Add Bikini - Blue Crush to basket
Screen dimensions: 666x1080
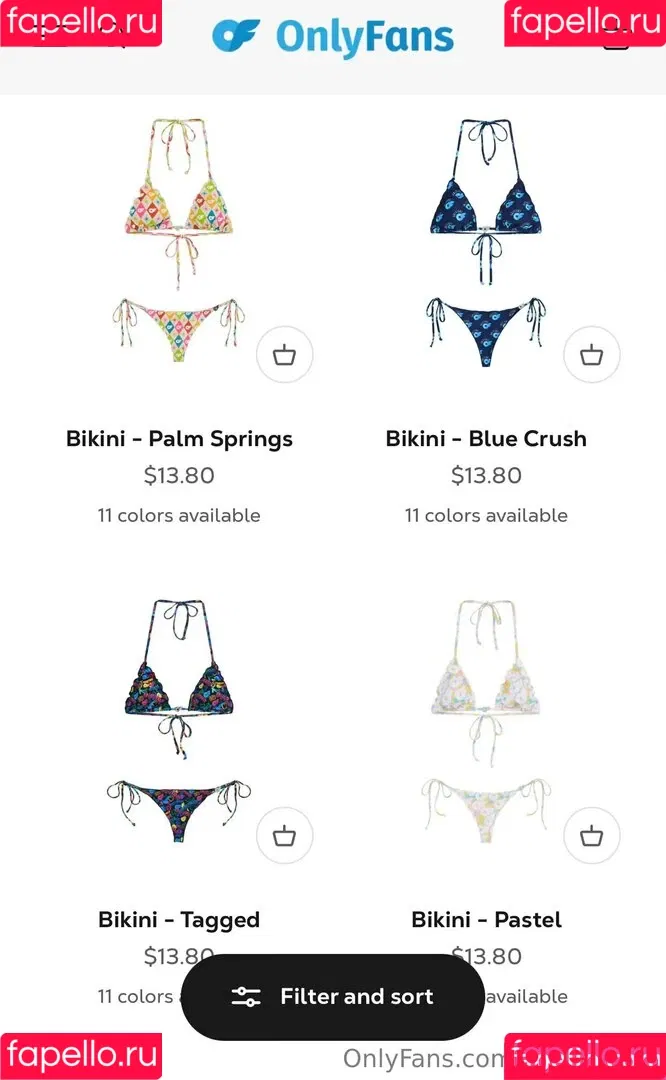592,355
